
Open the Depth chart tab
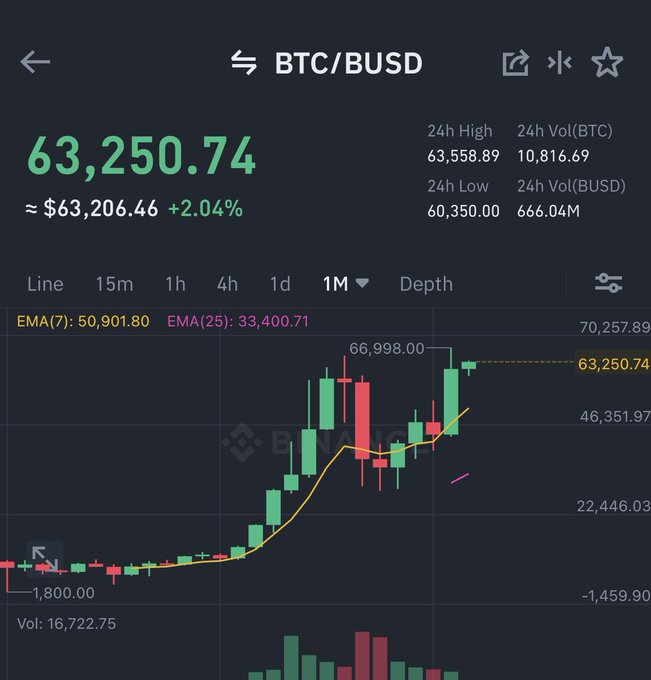(426, 284)
